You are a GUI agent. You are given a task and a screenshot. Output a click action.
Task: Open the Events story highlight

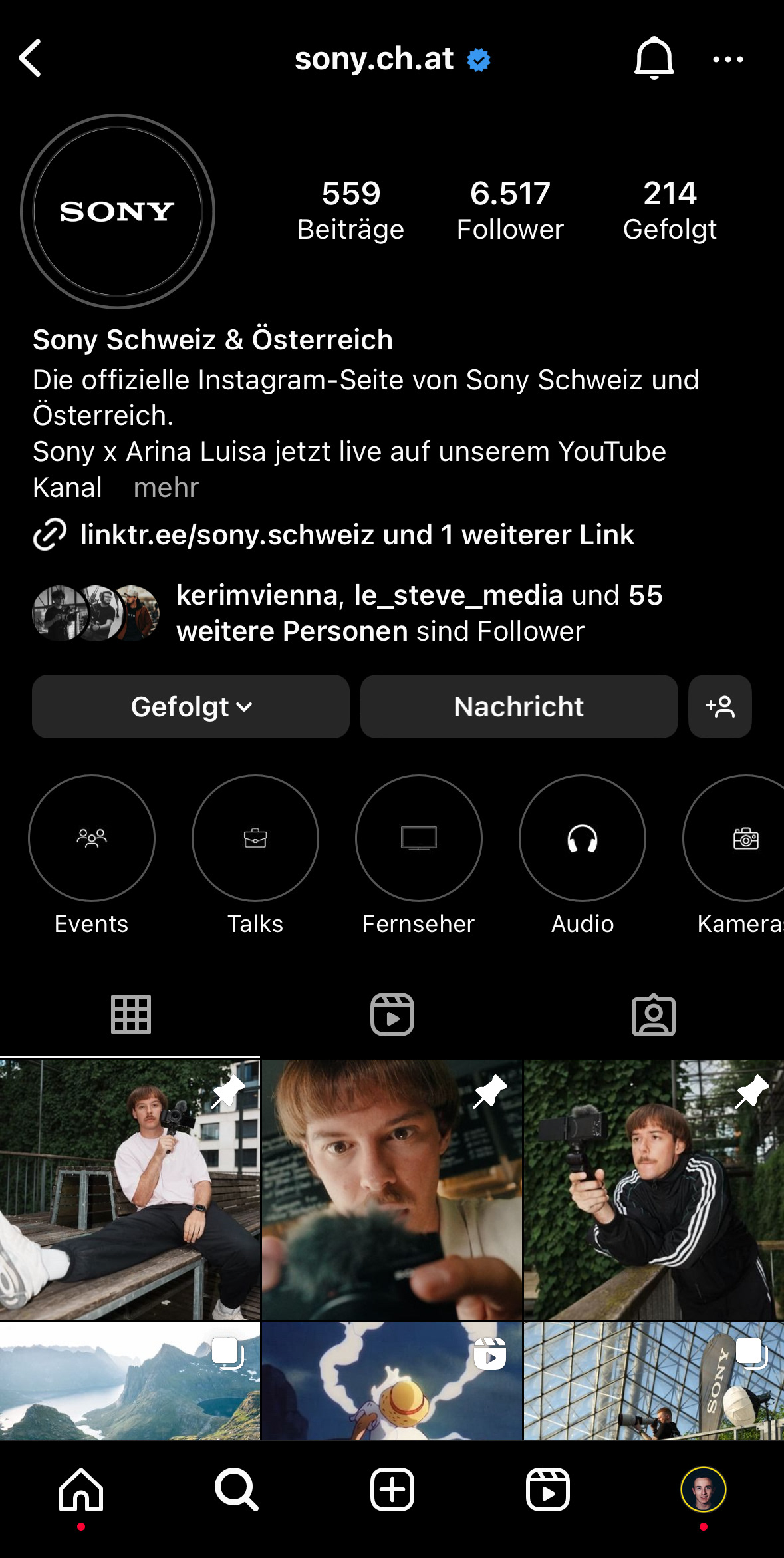click(92, 838)
